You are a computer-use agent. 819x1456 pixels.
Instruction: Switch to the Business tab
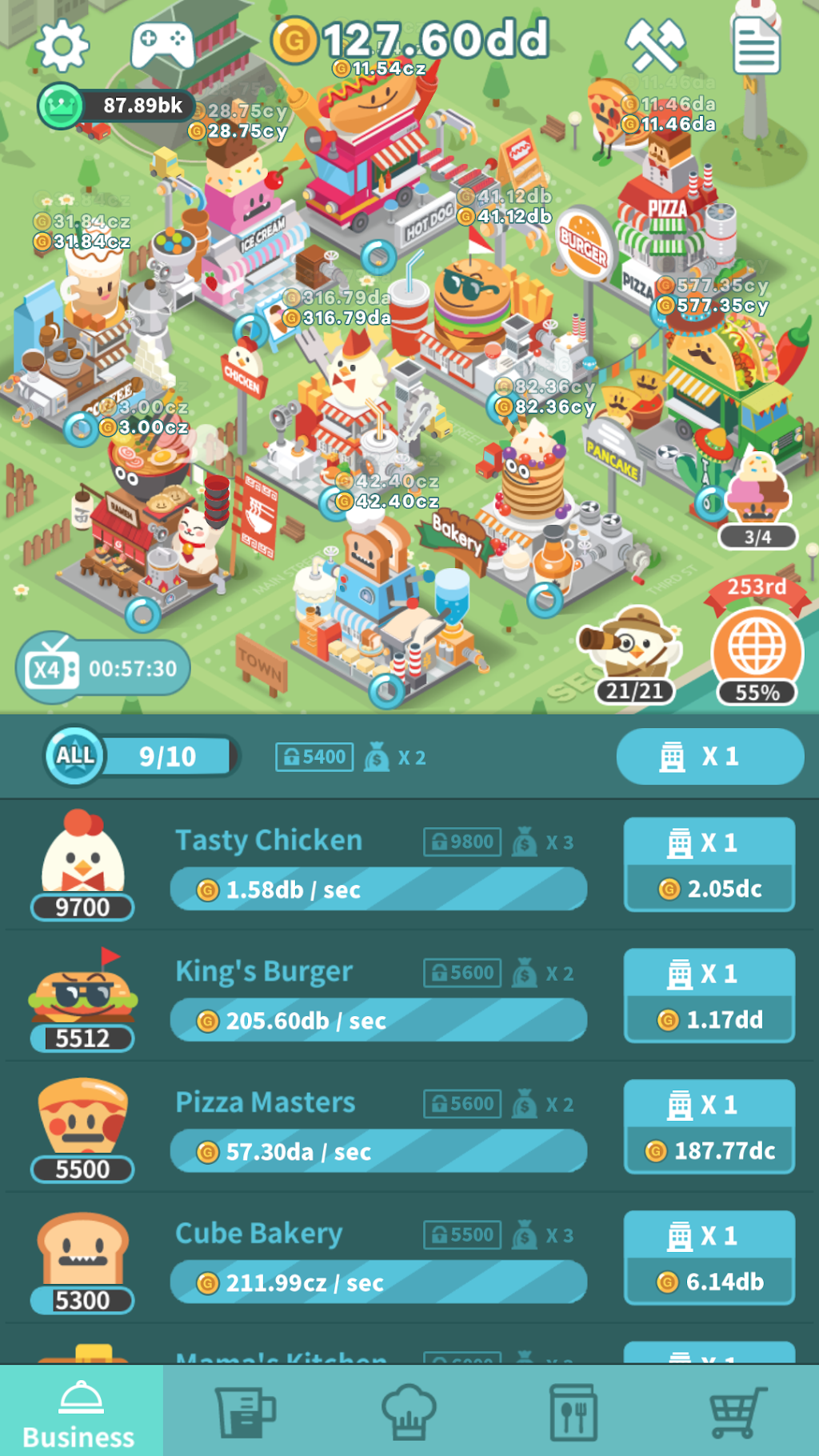point(80,1412)
